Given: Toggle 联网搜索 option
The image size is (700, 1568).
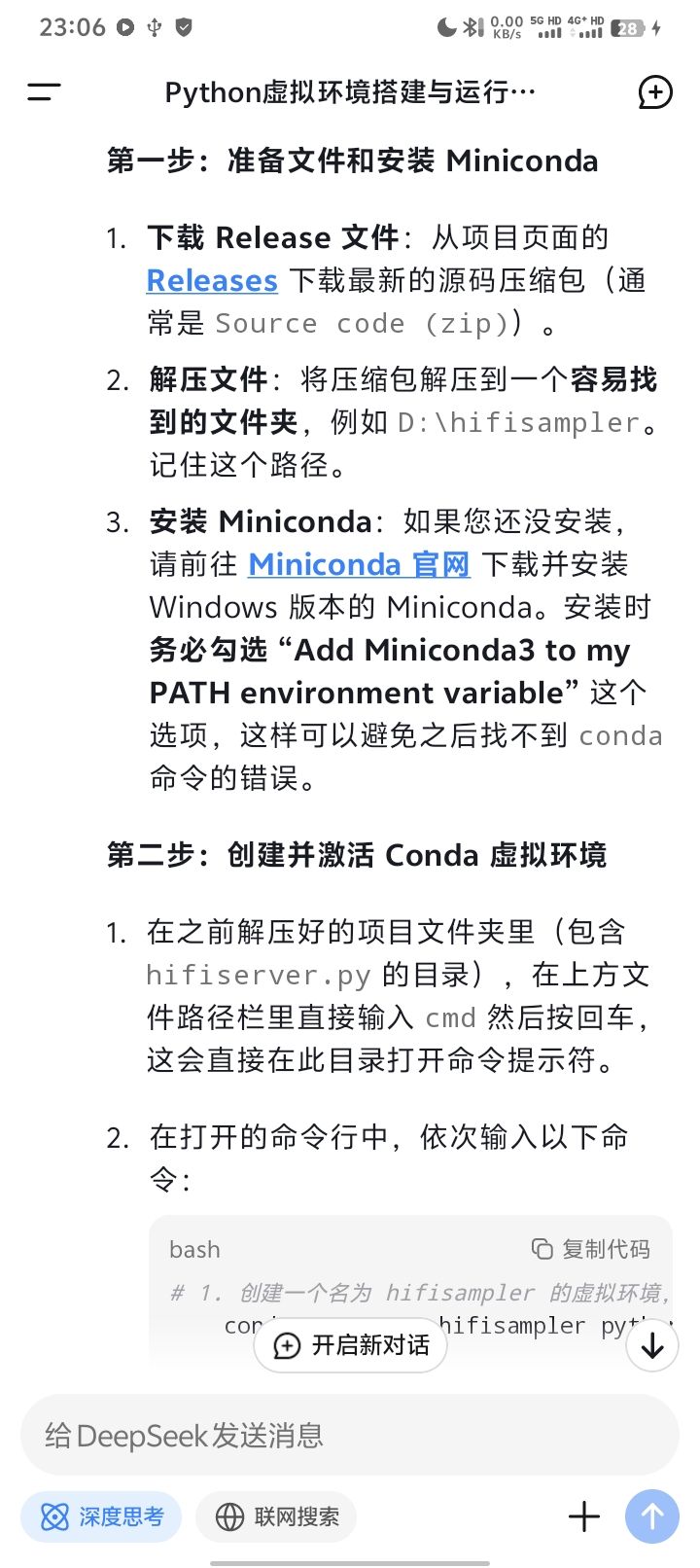Looking at the screenshot, I should point(277,1516).
